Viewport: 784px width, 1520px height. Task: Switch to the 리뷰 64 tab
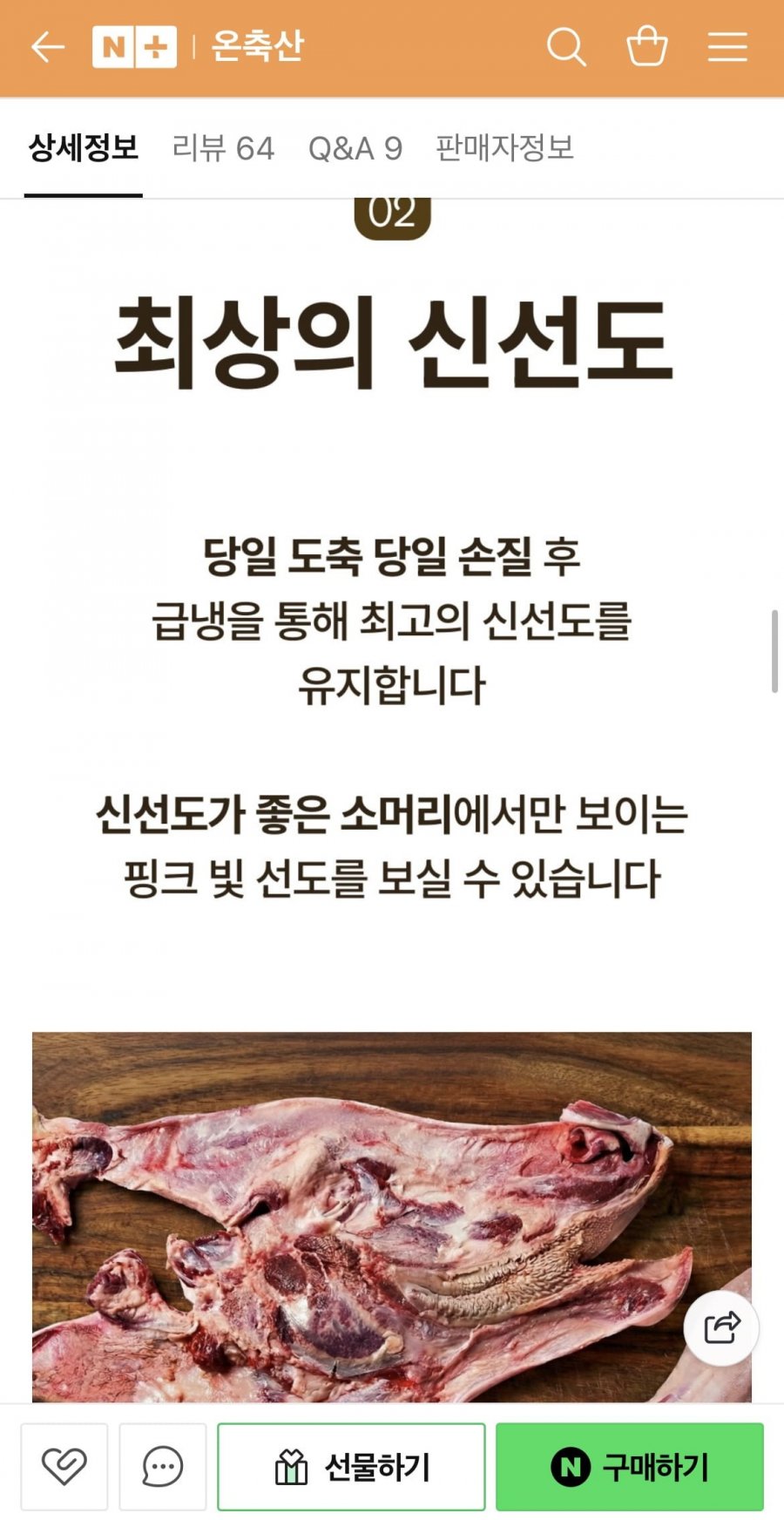(223, 148)
